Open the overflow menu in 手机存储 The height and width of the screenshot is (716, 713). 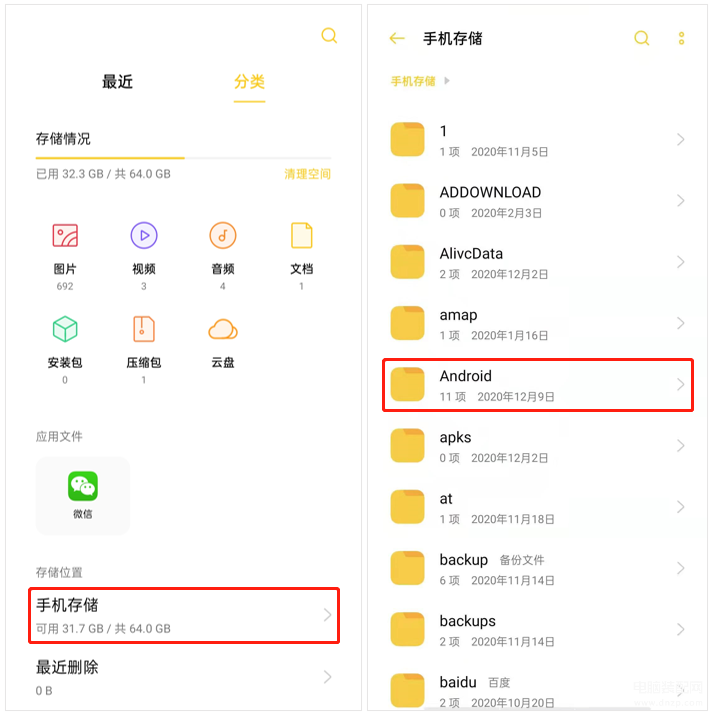pos(681,38)
